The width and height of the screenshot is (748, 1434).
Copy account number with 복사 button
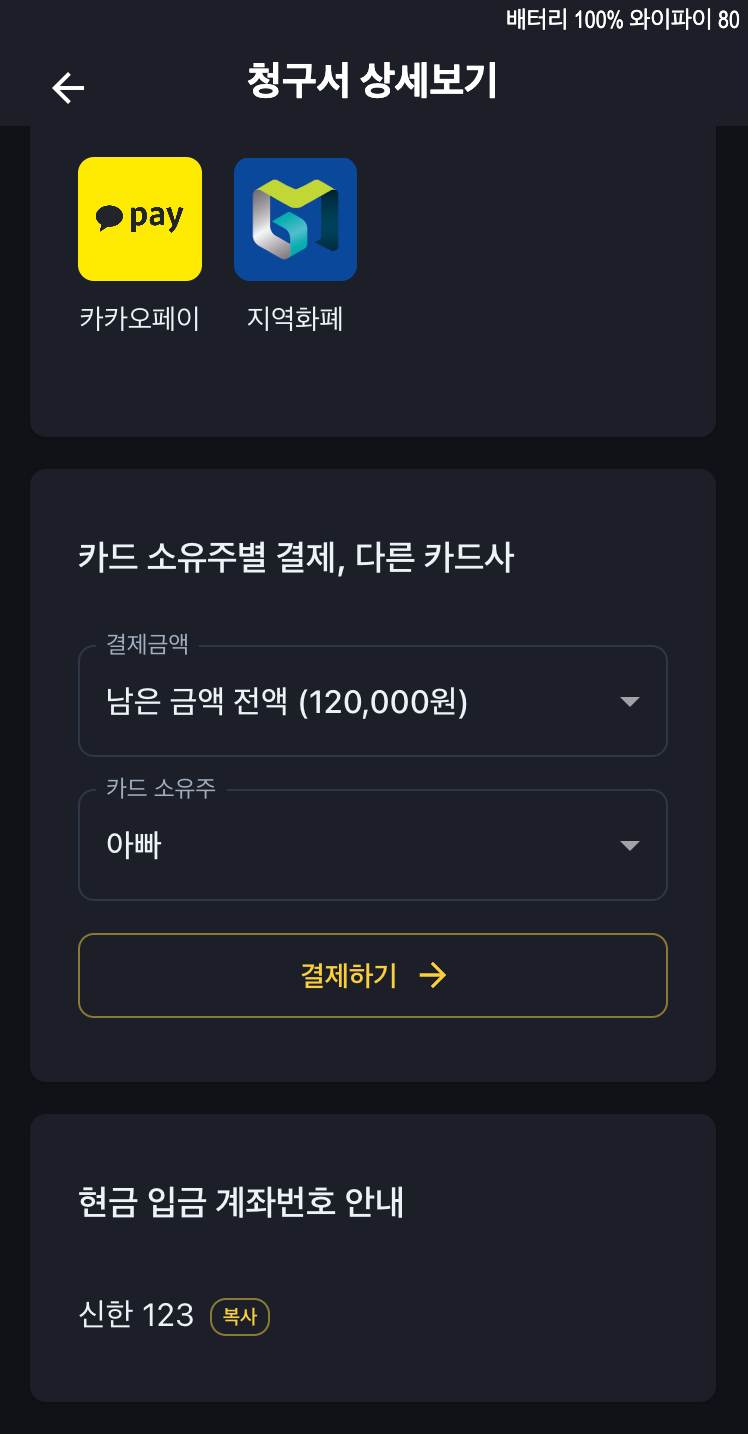tap(240, 1316)
